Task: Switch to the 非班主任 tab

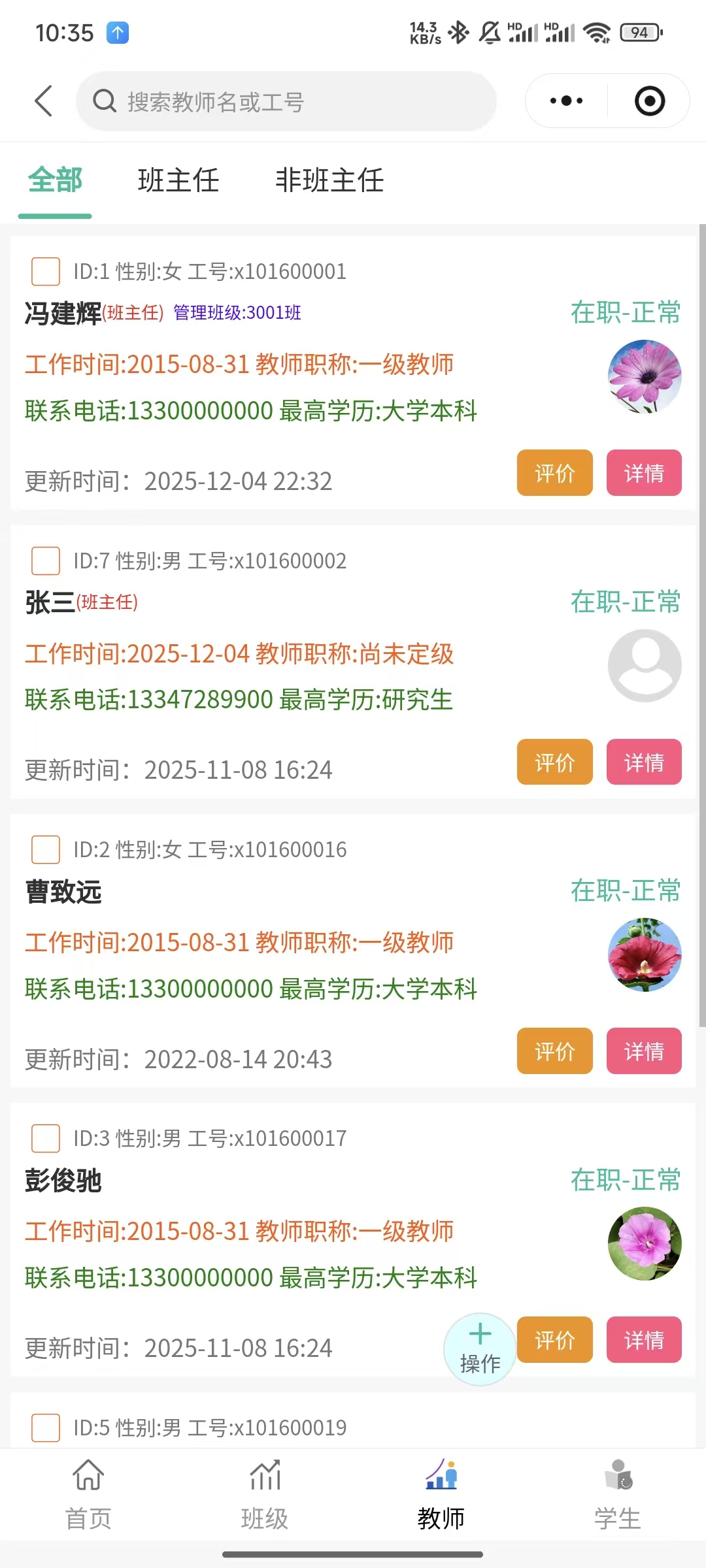Action: [x=329, y=180]
